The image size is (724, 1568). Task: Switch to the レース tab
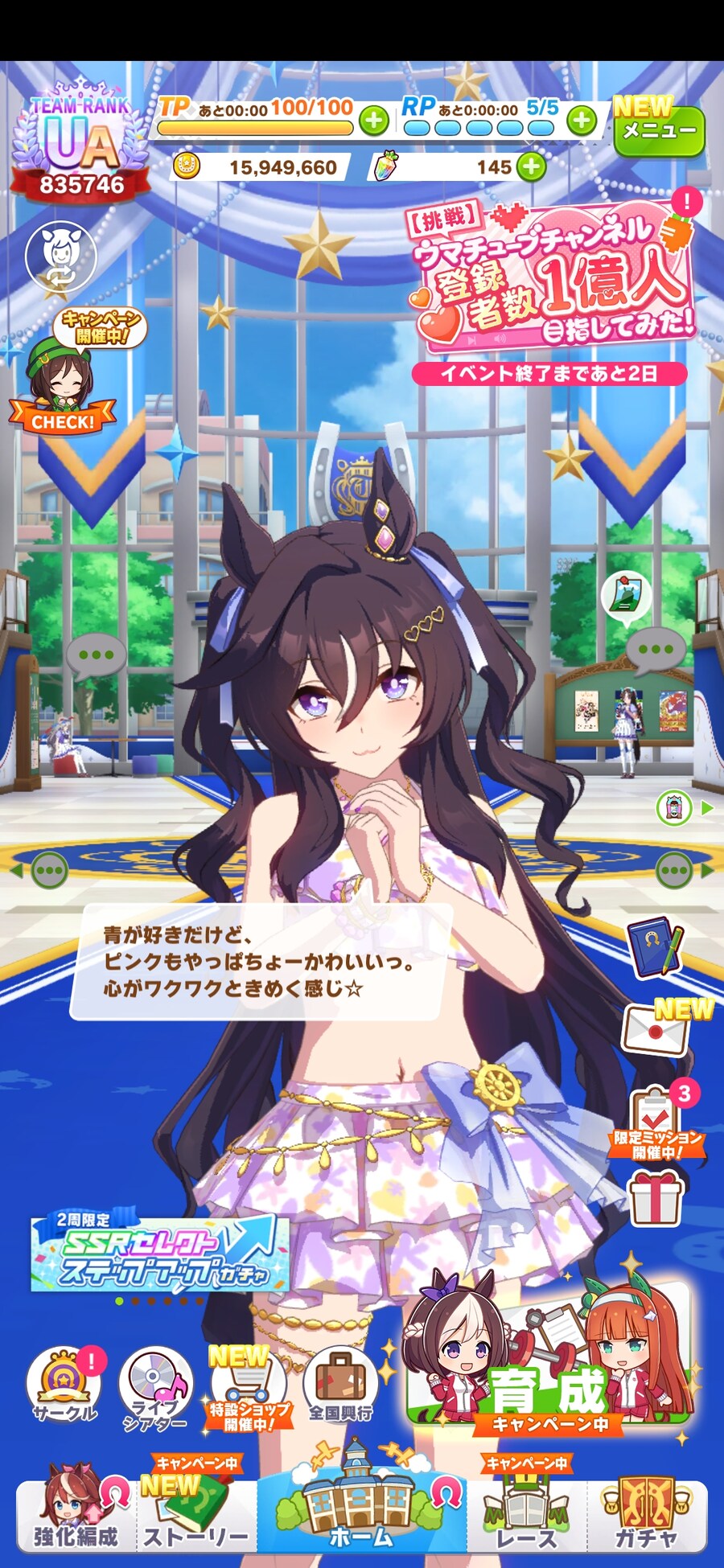(x=525, y=1516)
